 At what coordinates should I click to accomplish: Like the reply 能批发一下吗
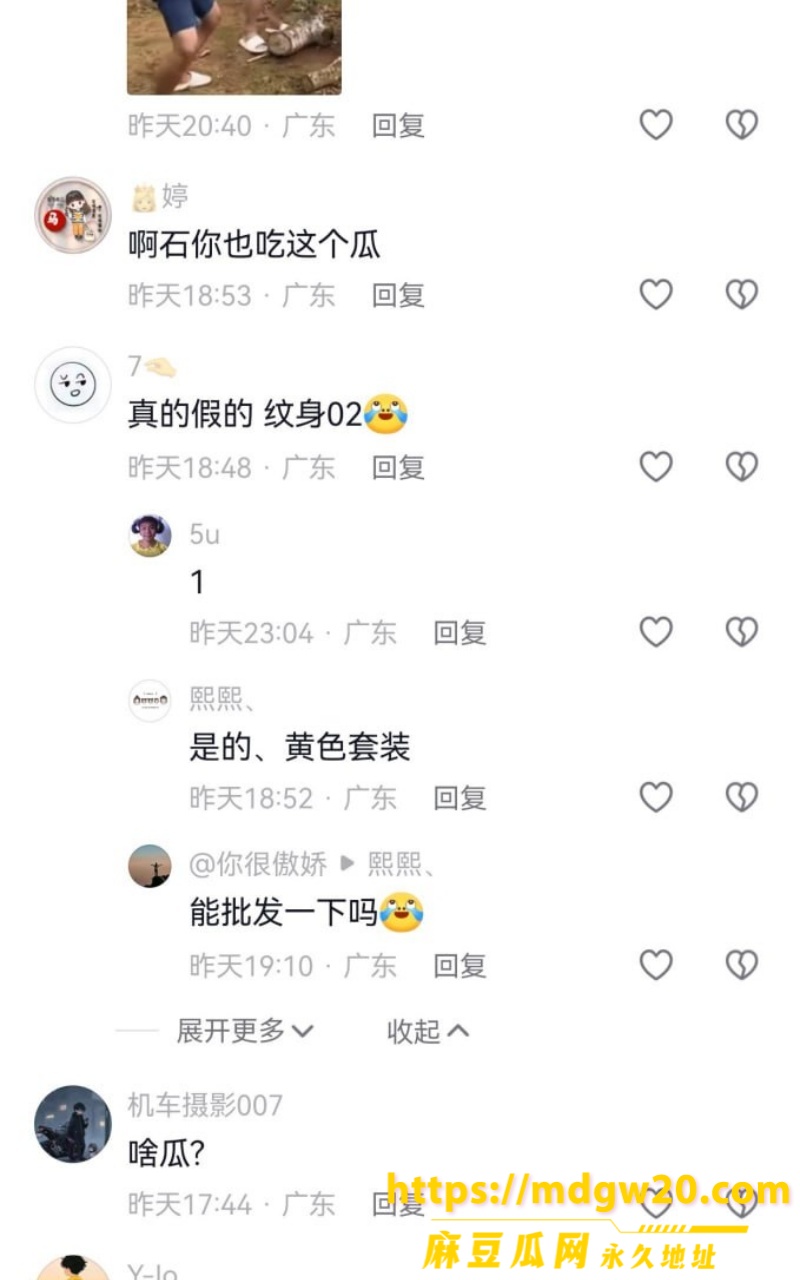656,965
